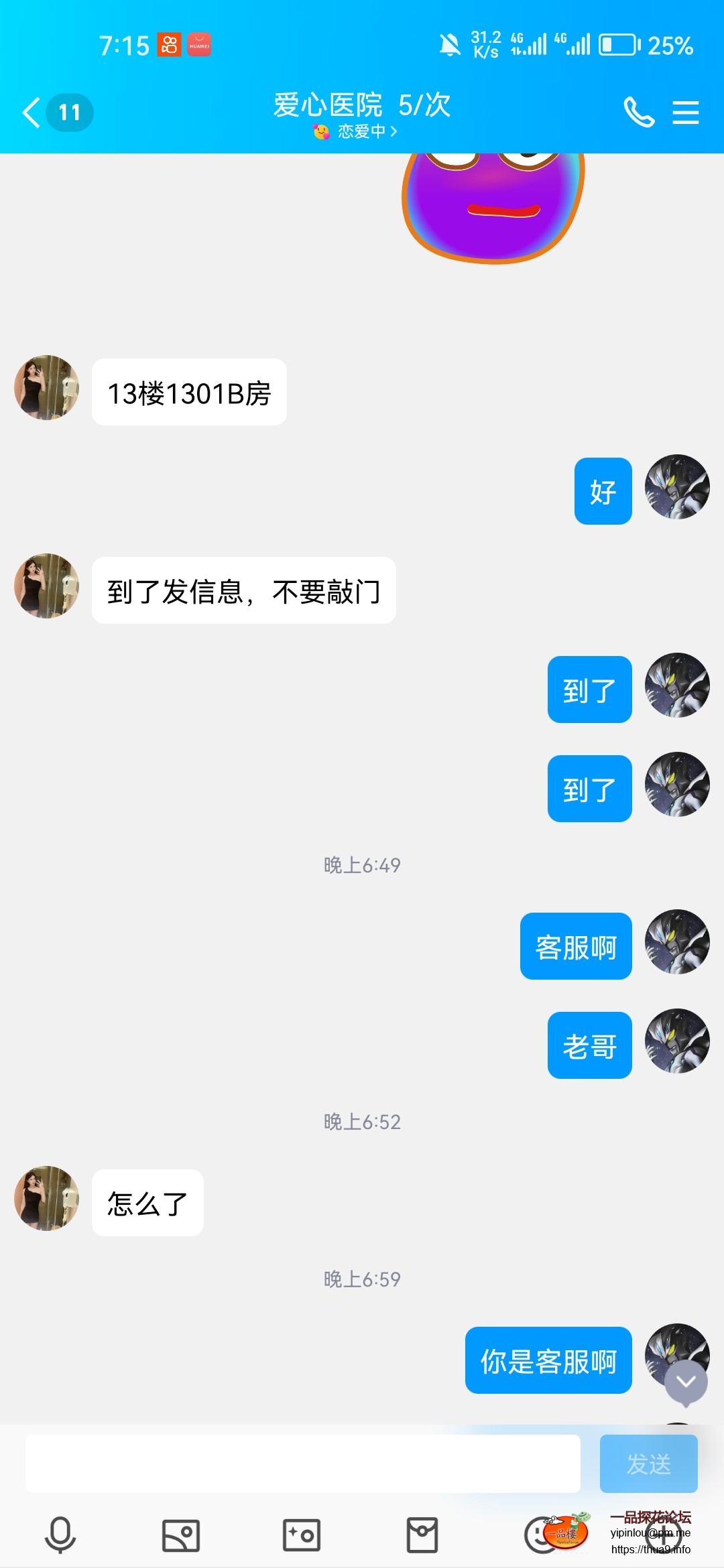Screen dimensions: 724x1568
Task: Open the chat settings via the hamburger menu
Action: pos(686,113)
